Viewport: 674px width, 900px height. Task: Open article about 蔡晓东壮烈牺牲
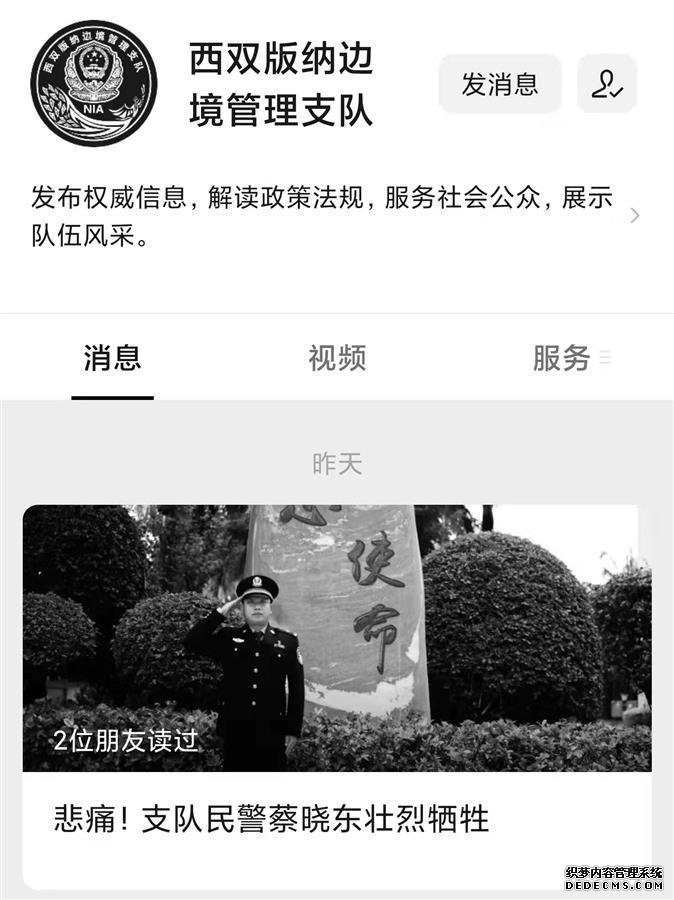click(271, 820)
